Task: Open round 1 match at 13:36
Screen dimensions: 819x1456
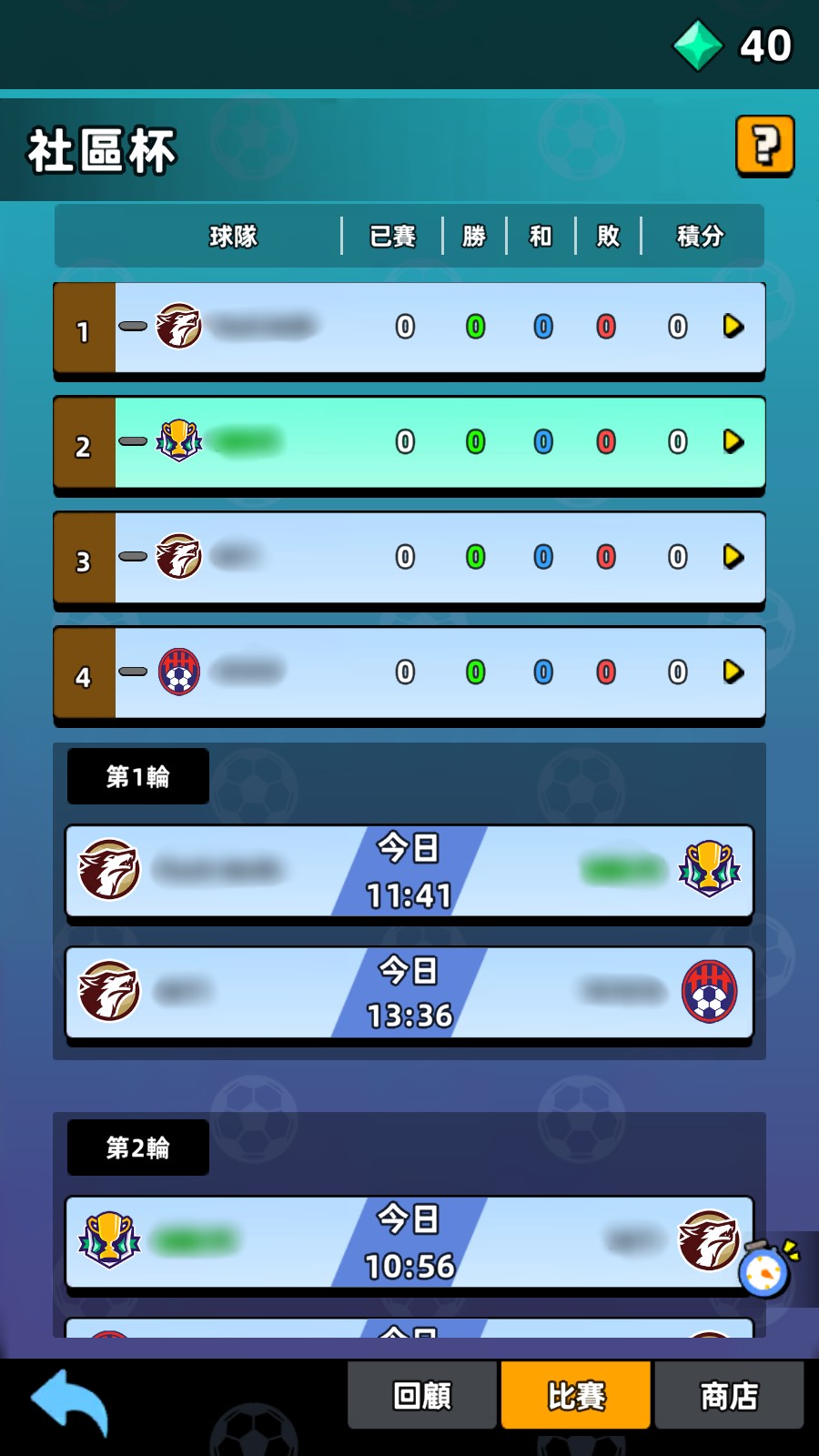Action: 409,992
